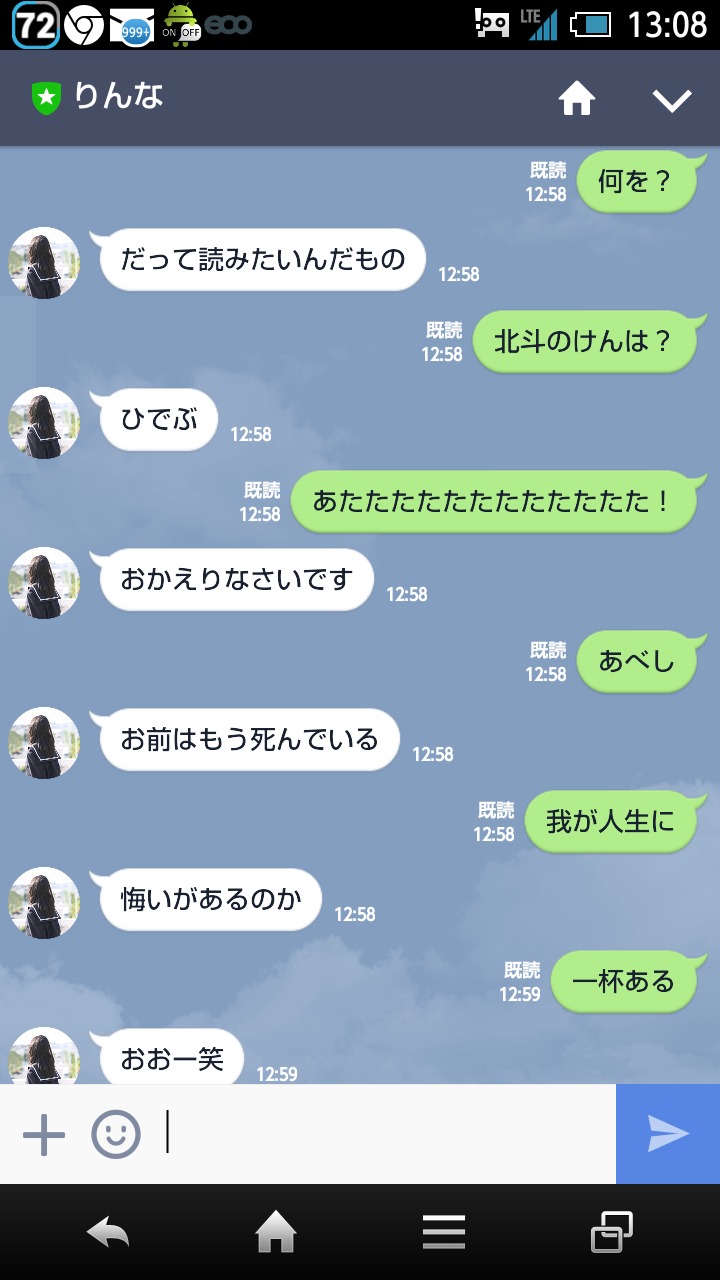Open the emoji sticker picker
This screenshot has width=720, height=1280.
[116, 1135]
